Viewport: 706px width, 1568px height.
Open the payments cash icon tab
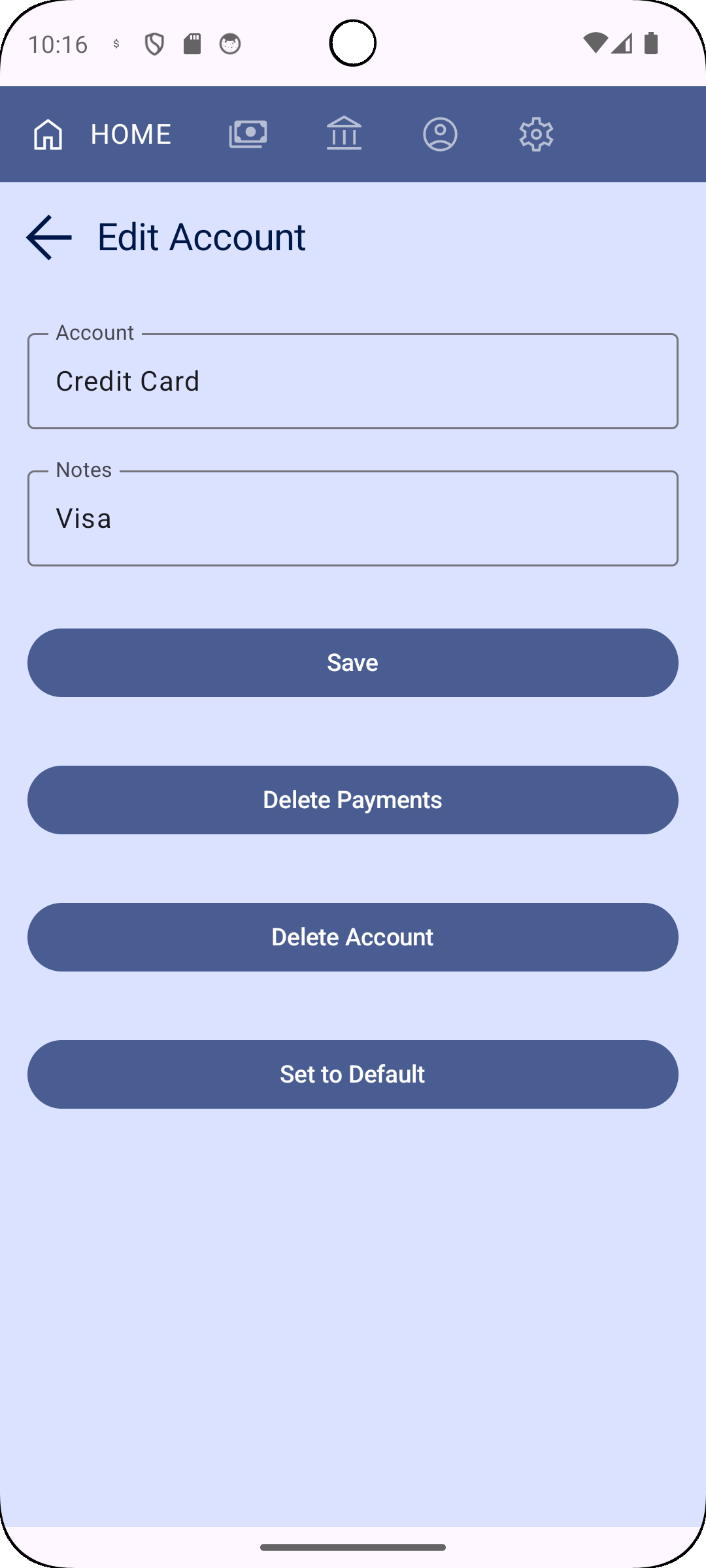click(x=248, y=135)
